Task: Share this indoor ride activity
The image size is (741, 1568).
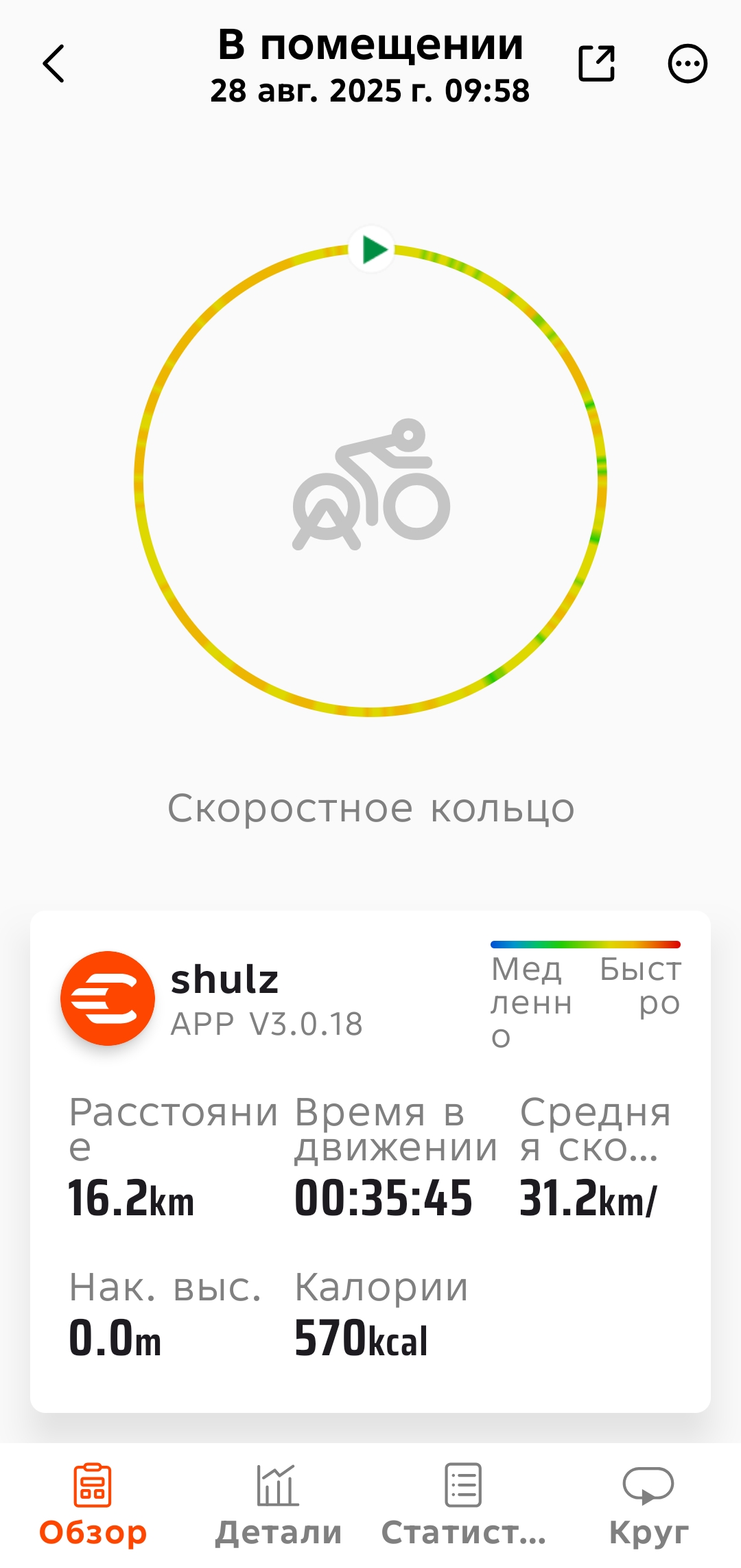Action: 596,64
